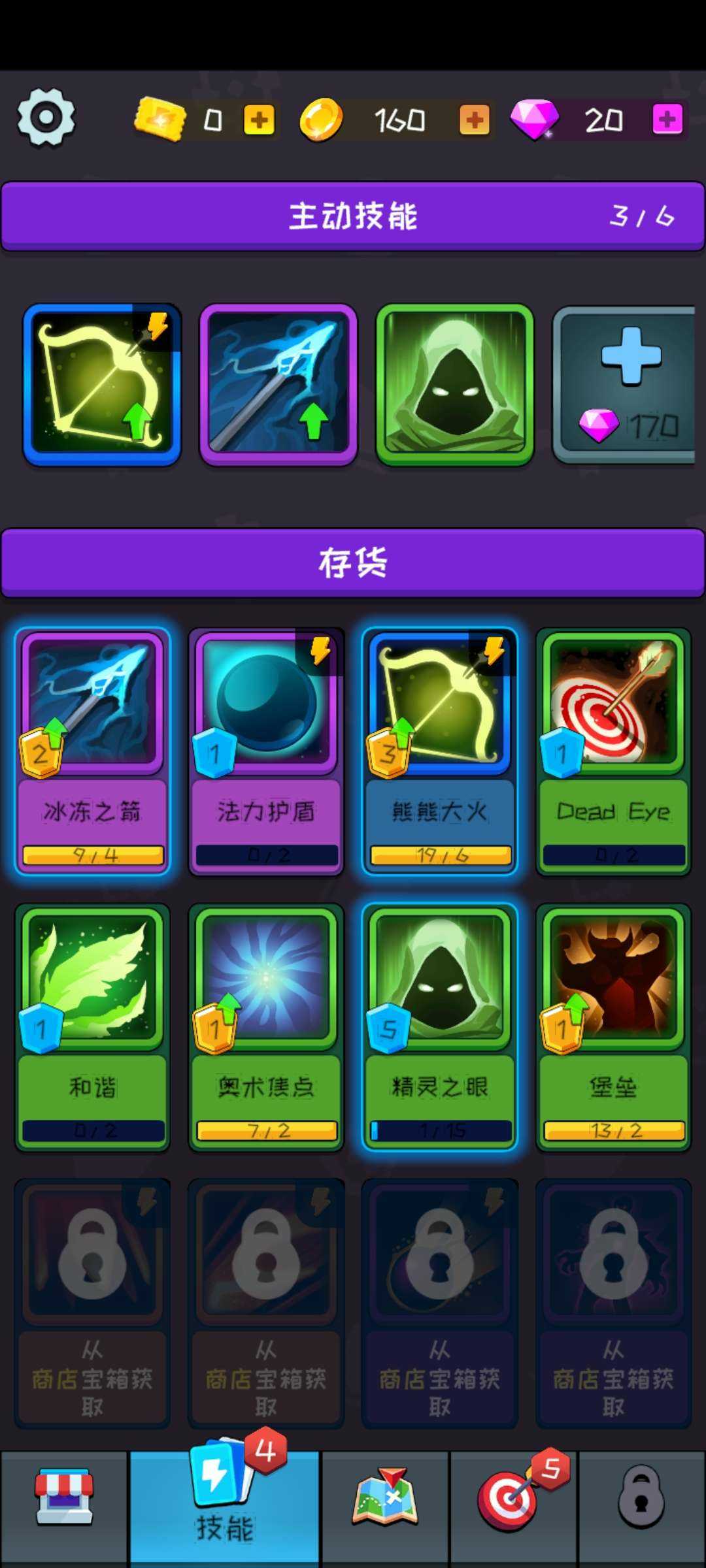
Task: Add more gold coins with the orange plus
Action: (x=474, y=120)
